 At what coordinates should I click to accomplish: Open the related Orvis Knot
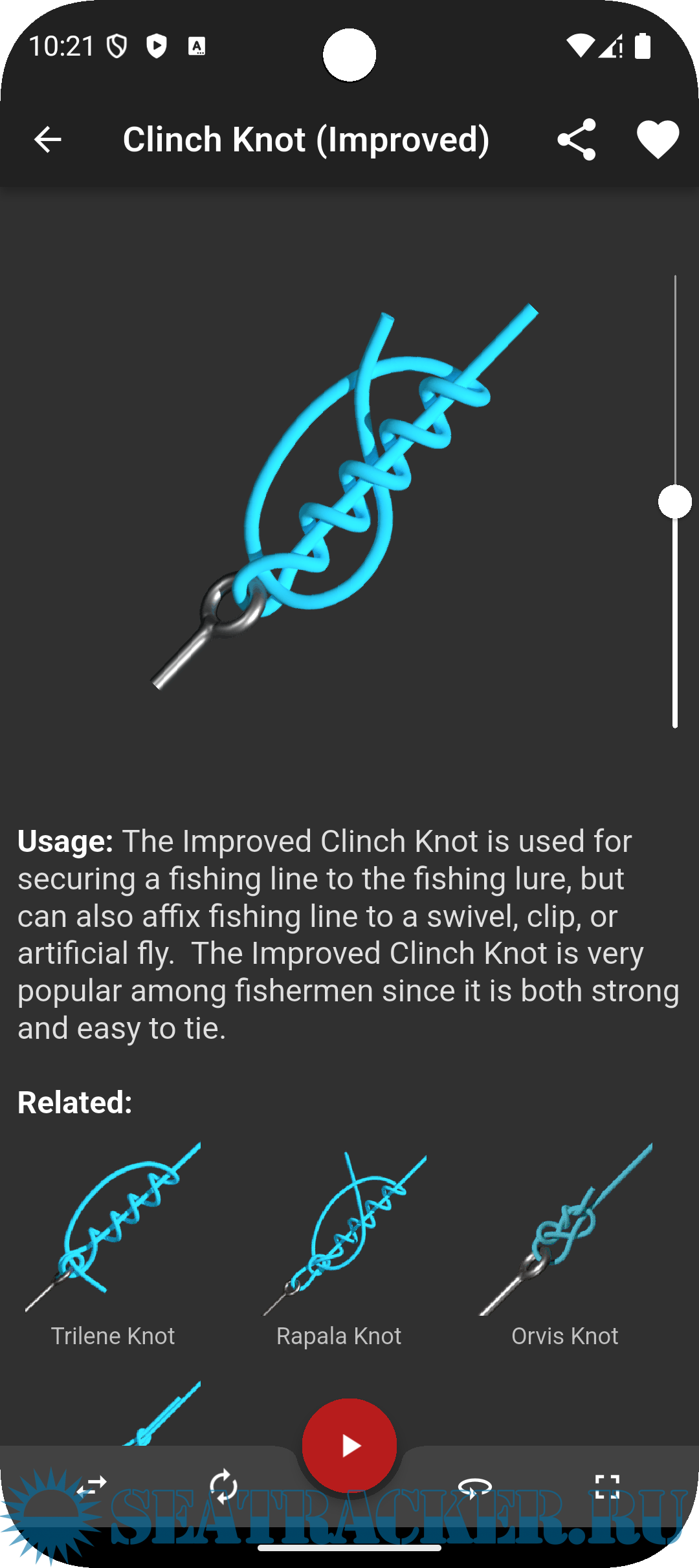pyautogui.click(x=564, y=1242)
